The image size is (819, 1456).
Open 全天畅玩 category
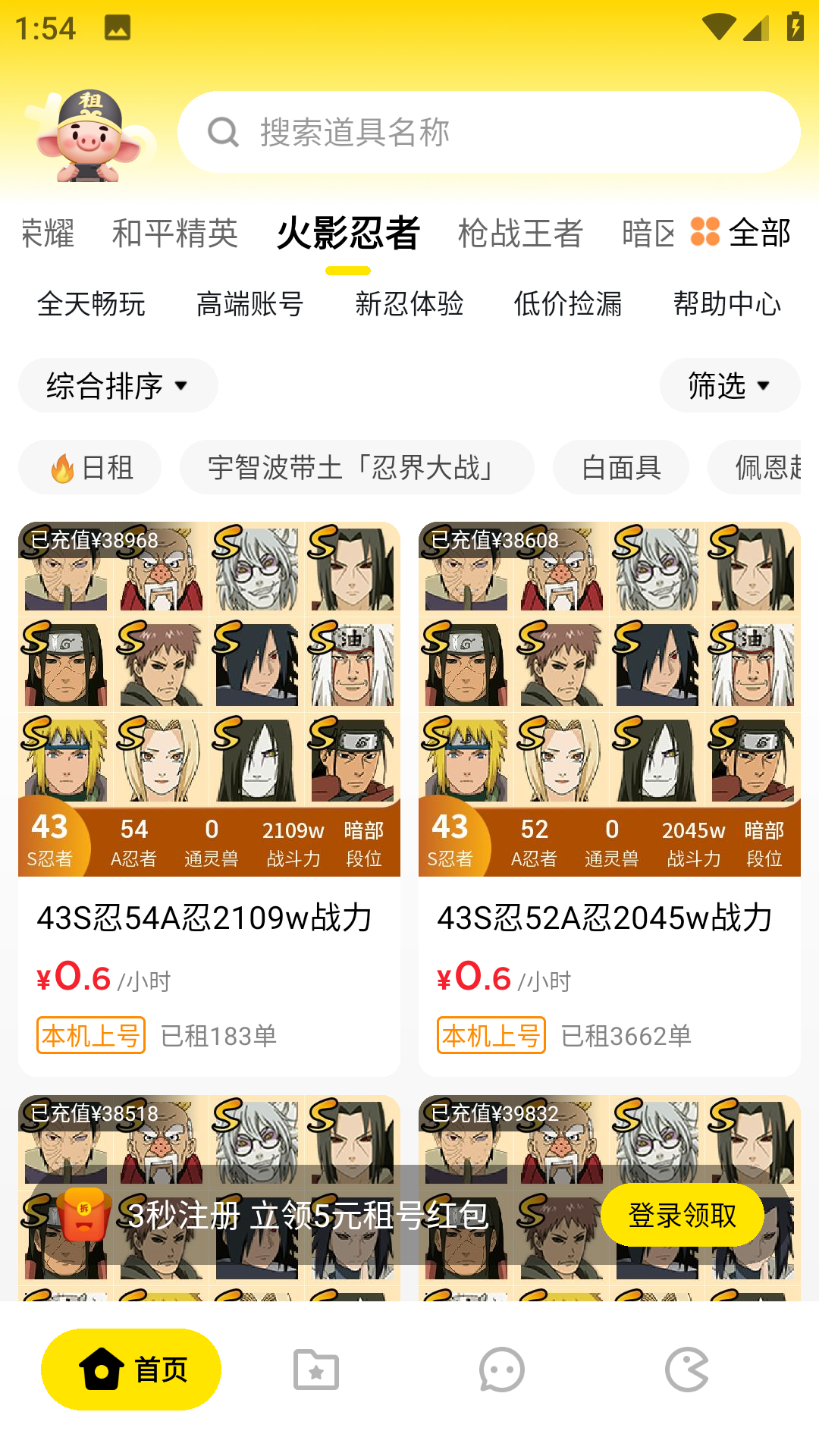pos(91,304)
